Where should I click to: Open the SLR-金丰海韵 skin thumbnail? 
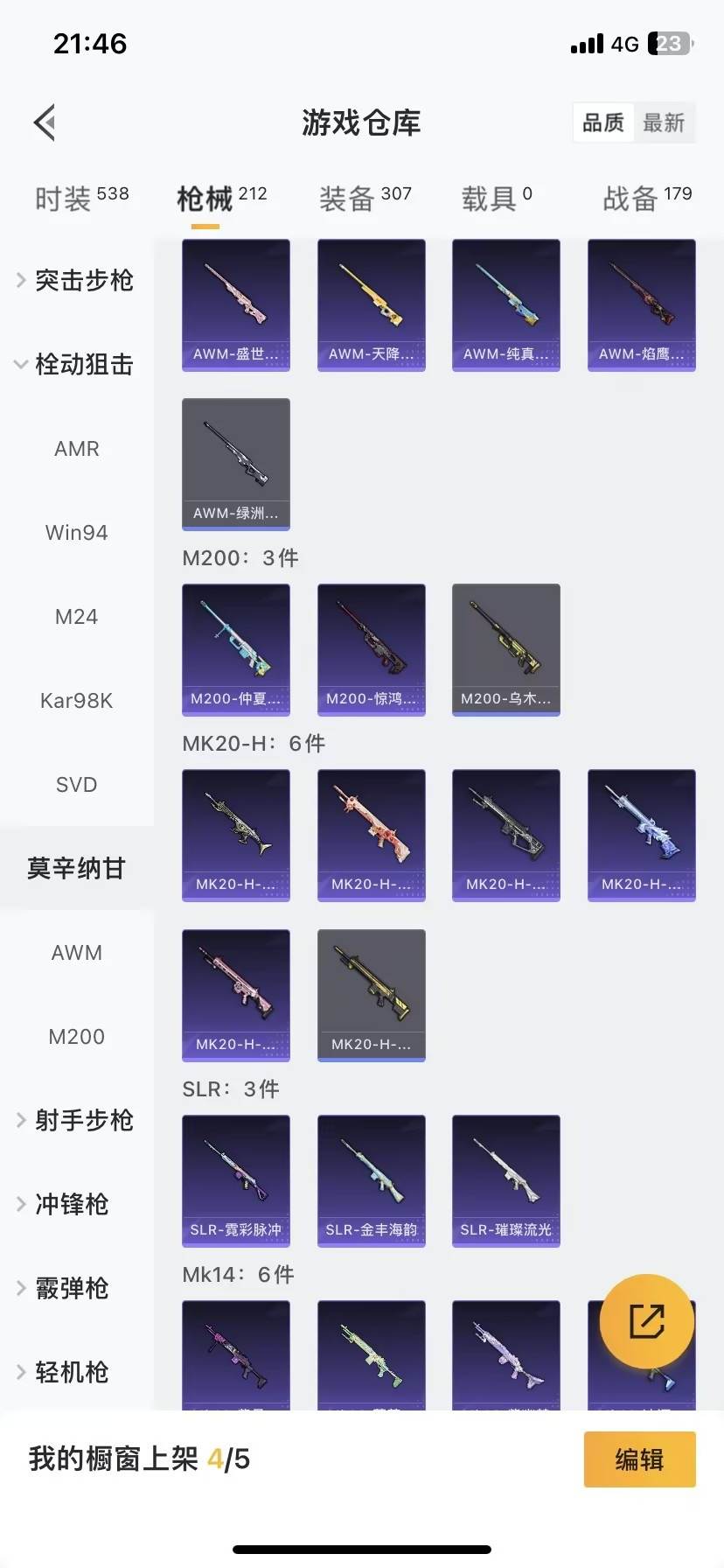[371, 1181]
